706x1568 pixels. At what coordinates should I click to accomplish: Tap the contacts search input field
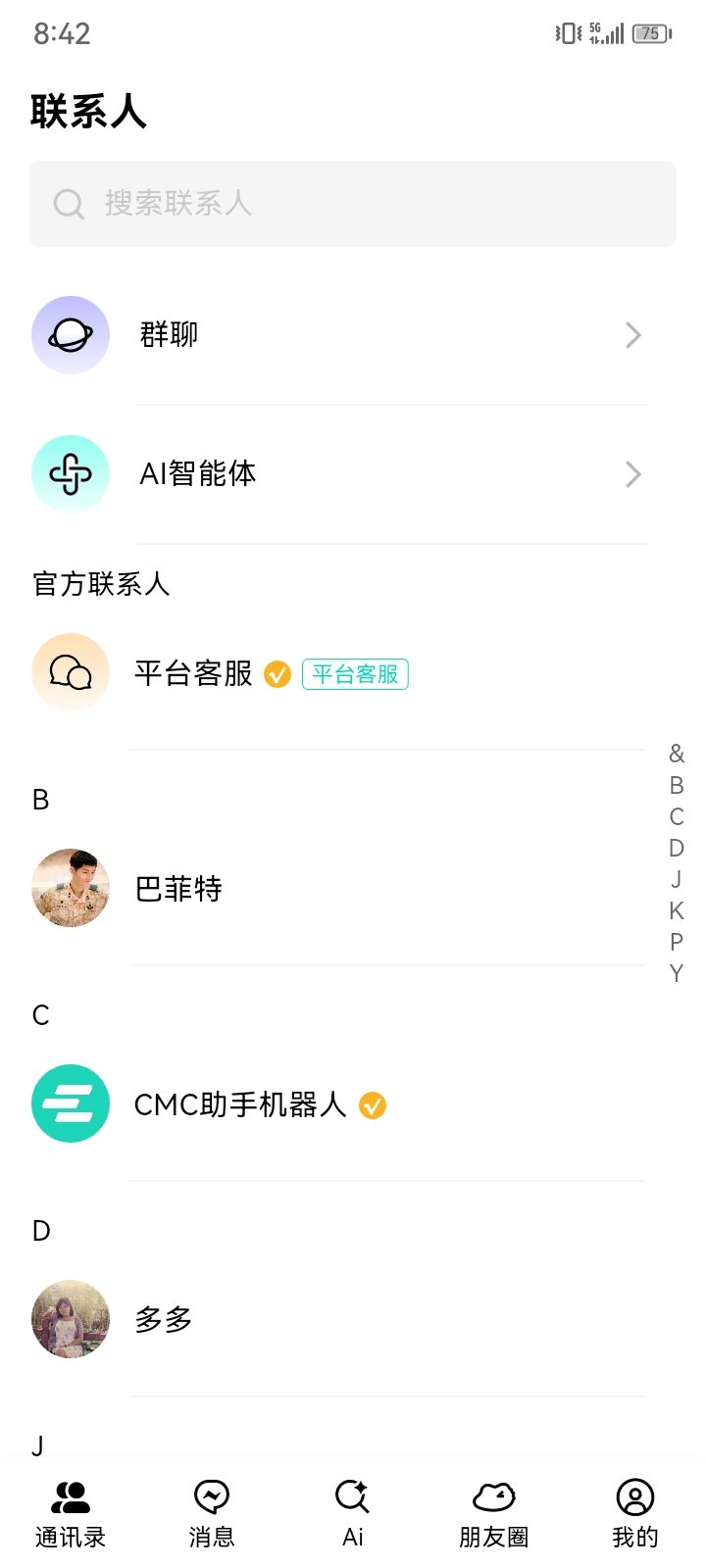click(x=353, y=203)
